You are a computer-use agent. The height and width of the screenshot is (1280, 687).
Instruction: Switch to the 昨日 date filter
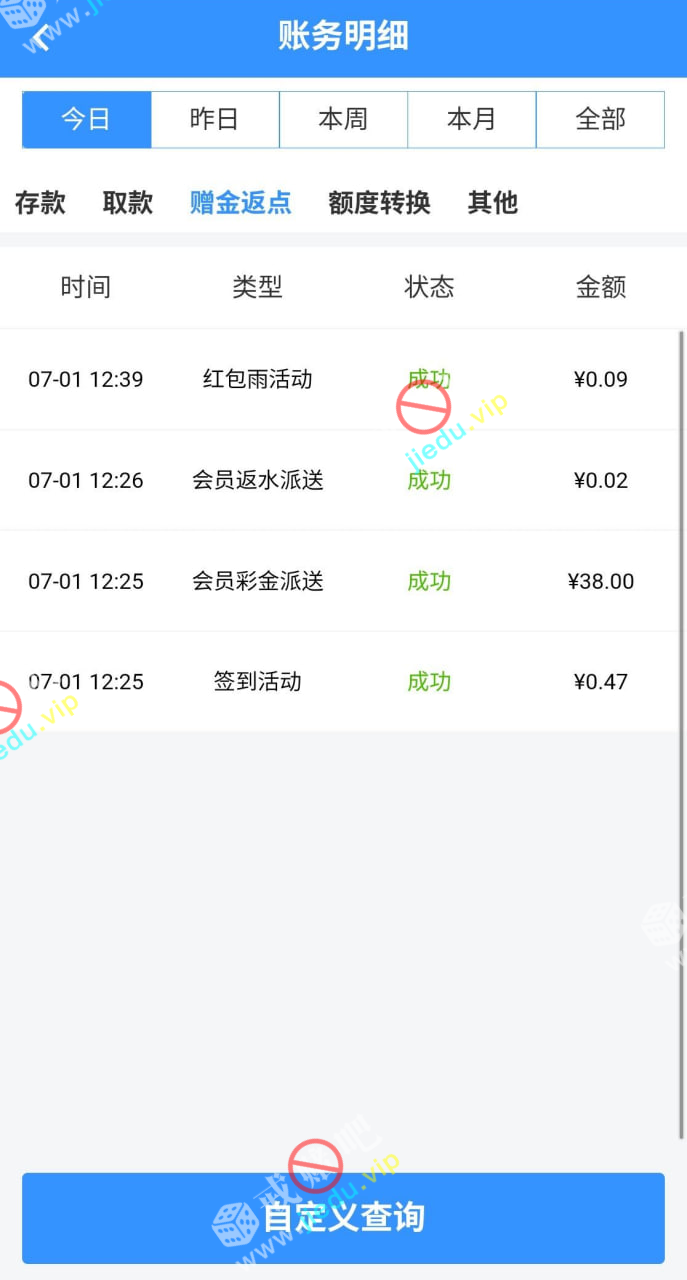click(214, 119)
